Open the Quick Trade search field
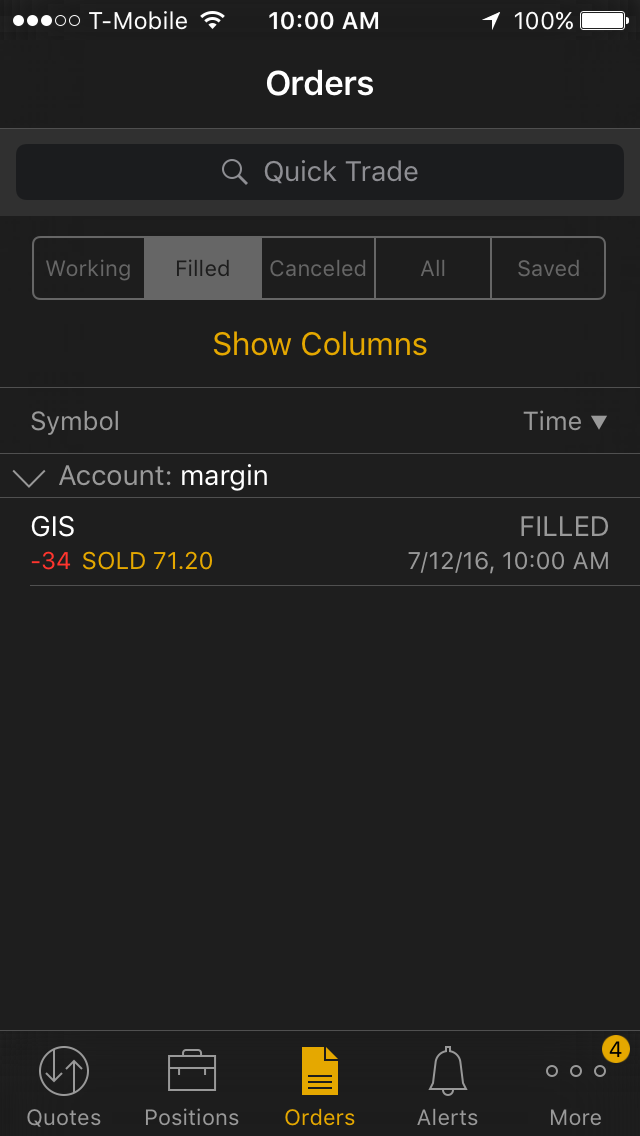The width and height of the screenshot is (640, 1136). tap(320, 172)
